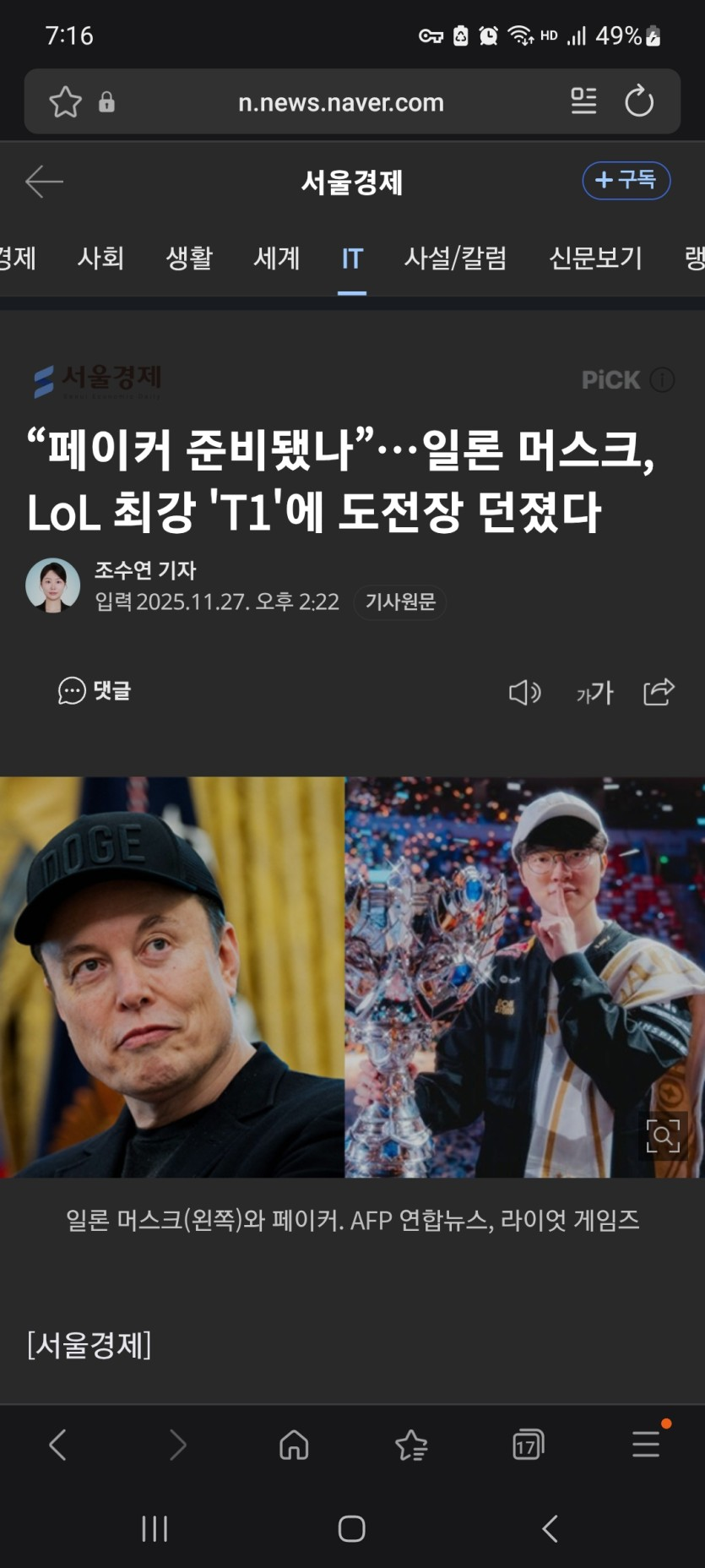Switch to the 생활 tab
Screen dimensions: 705x1568
189,258
